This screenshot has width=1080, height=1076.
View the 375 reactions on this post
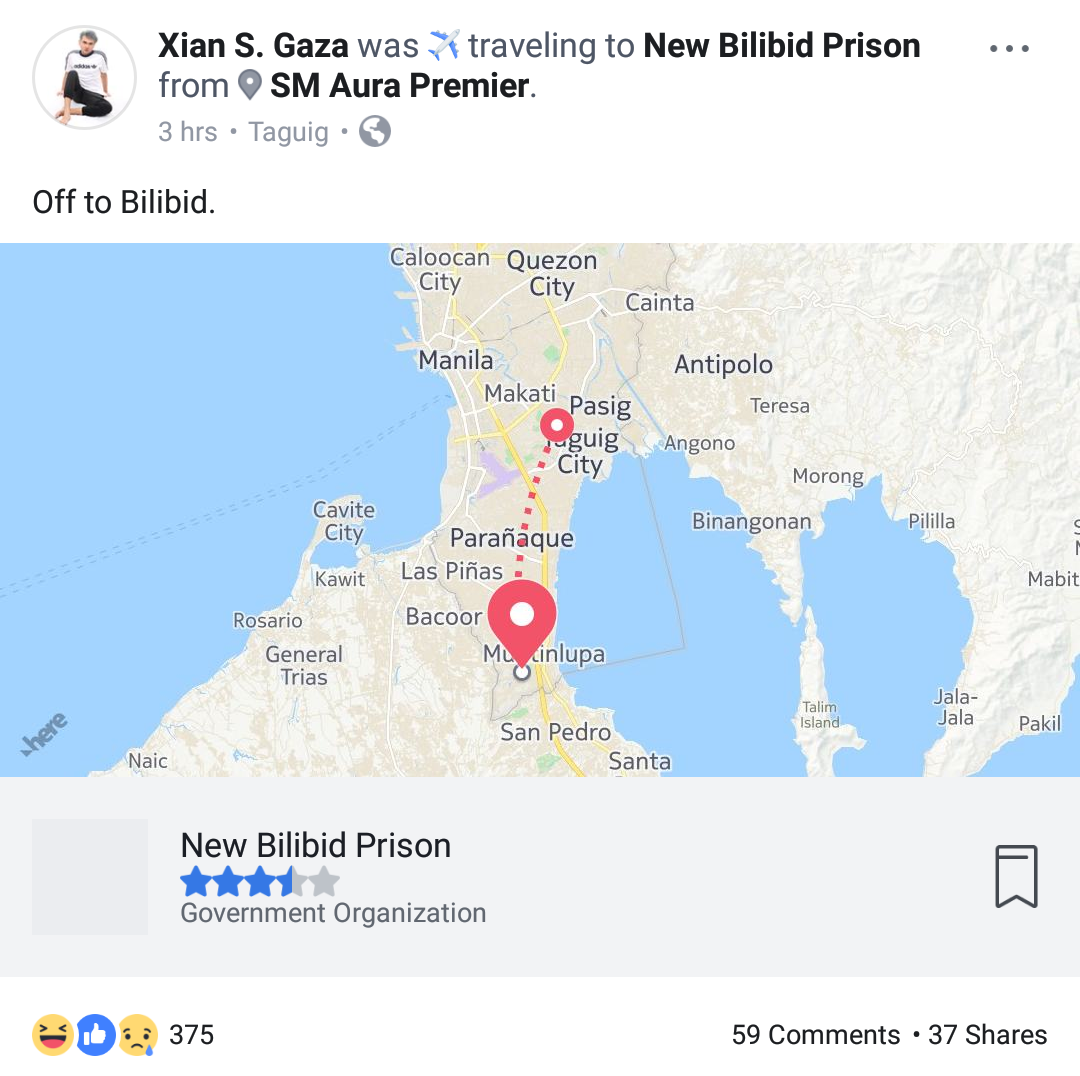tap(124, 1034)
